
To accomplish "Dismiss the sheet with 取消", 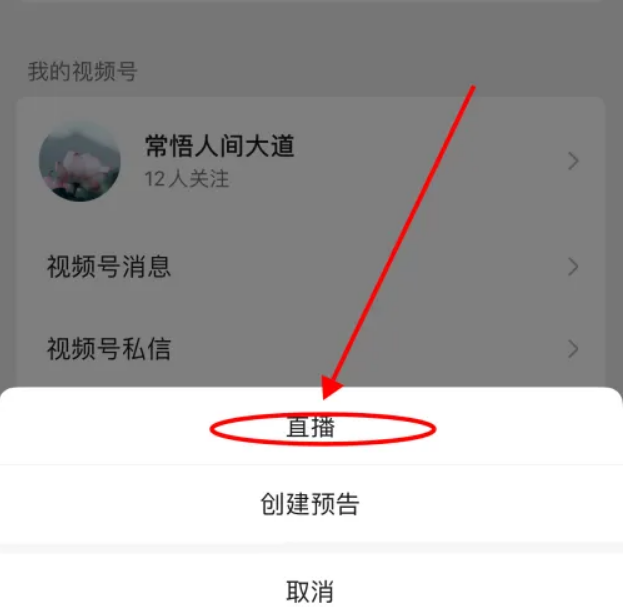I will pos(310,590).
